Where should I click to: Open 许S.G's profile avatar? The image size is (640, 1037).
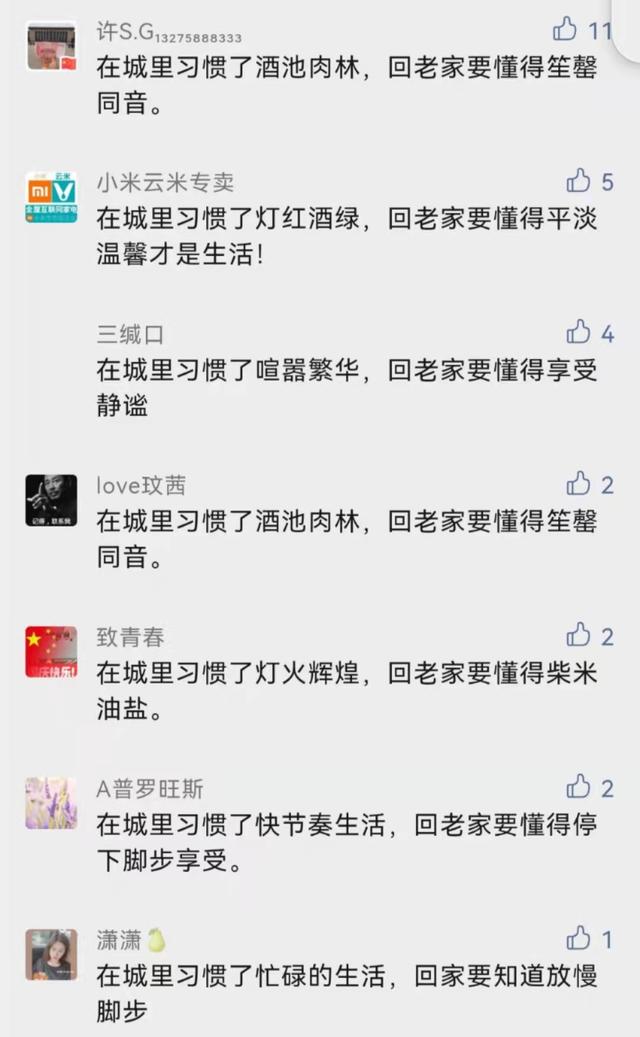pyautogui.click(x=51, y=46)
